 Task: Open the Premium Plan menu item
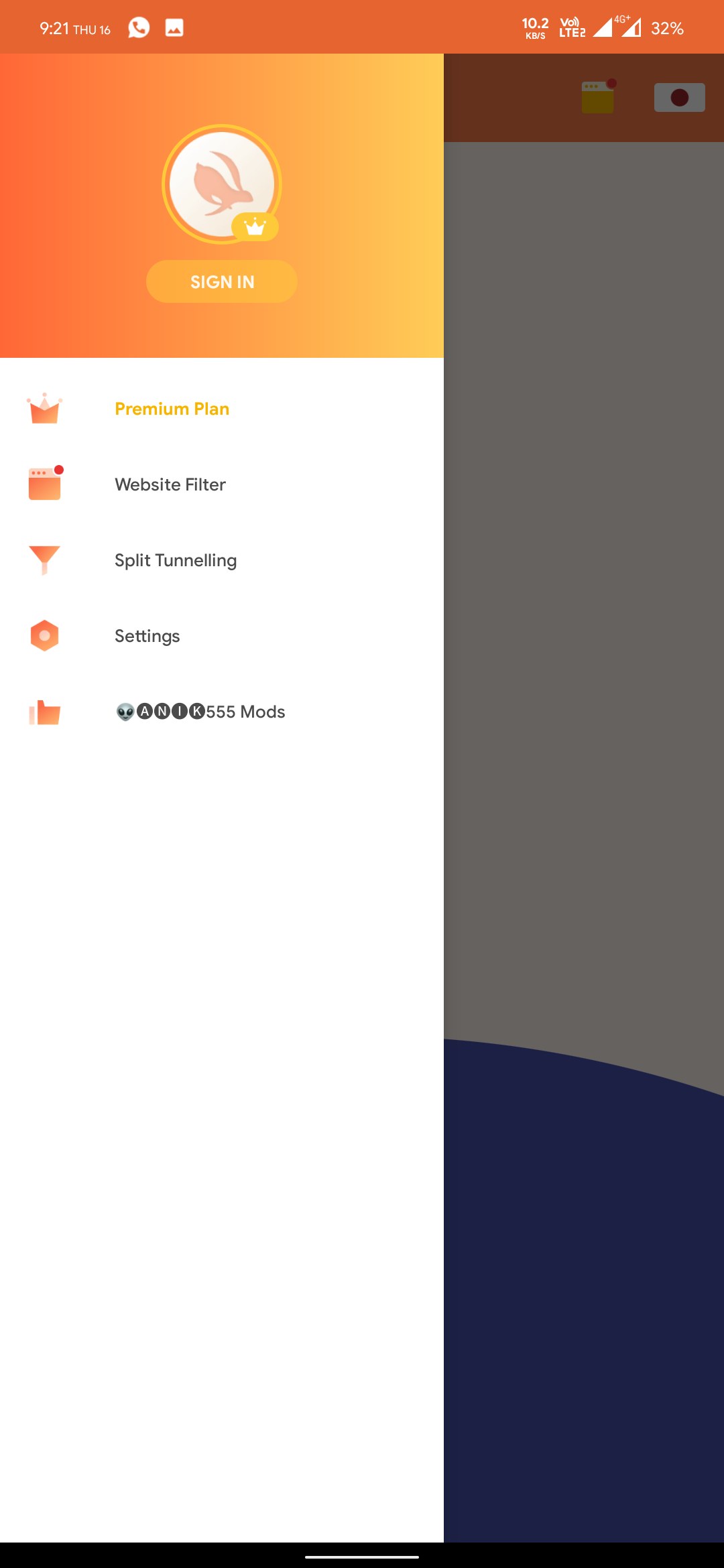point(222,409)
